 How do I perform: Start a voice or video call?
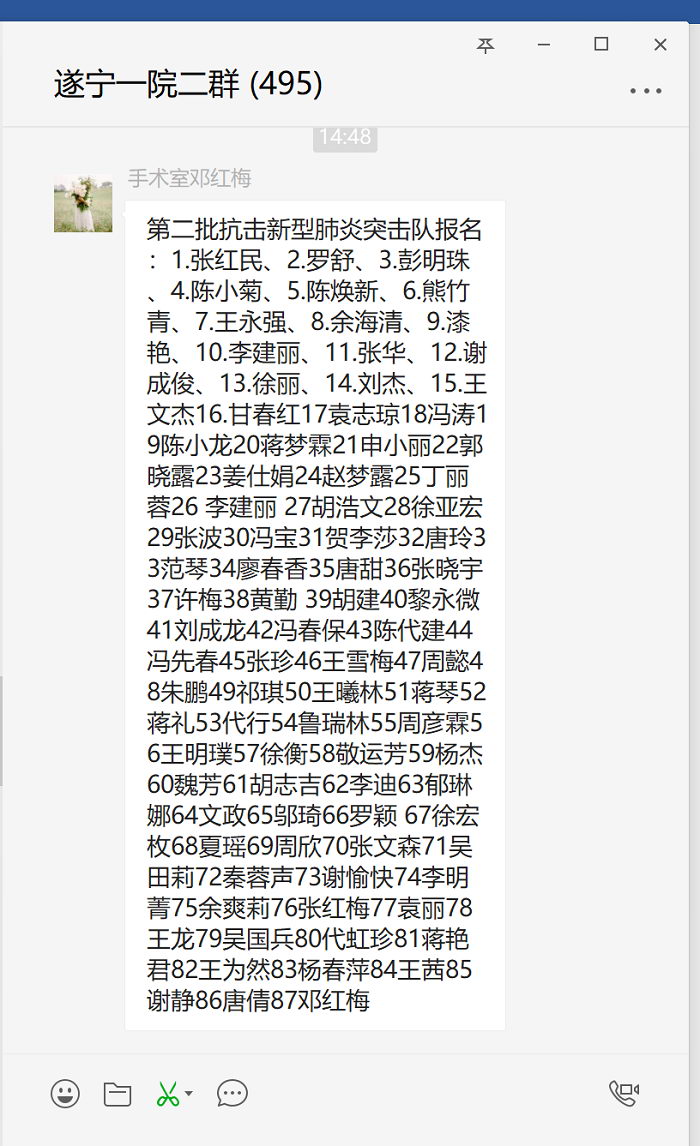point(624,1093)
